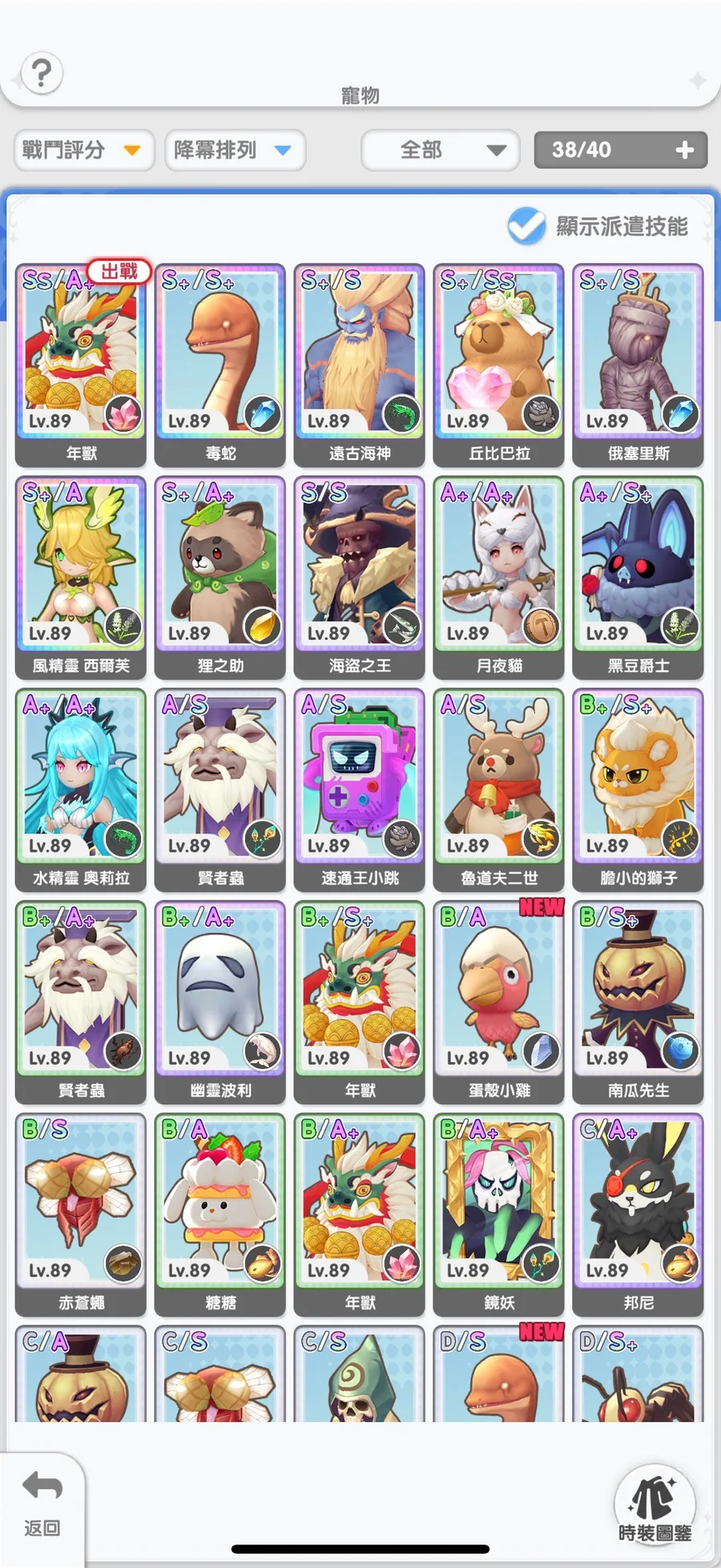This screenshot has height=1568, width=721.
Task: Open the 黑豆爵士 pet card
Action: 638,578
